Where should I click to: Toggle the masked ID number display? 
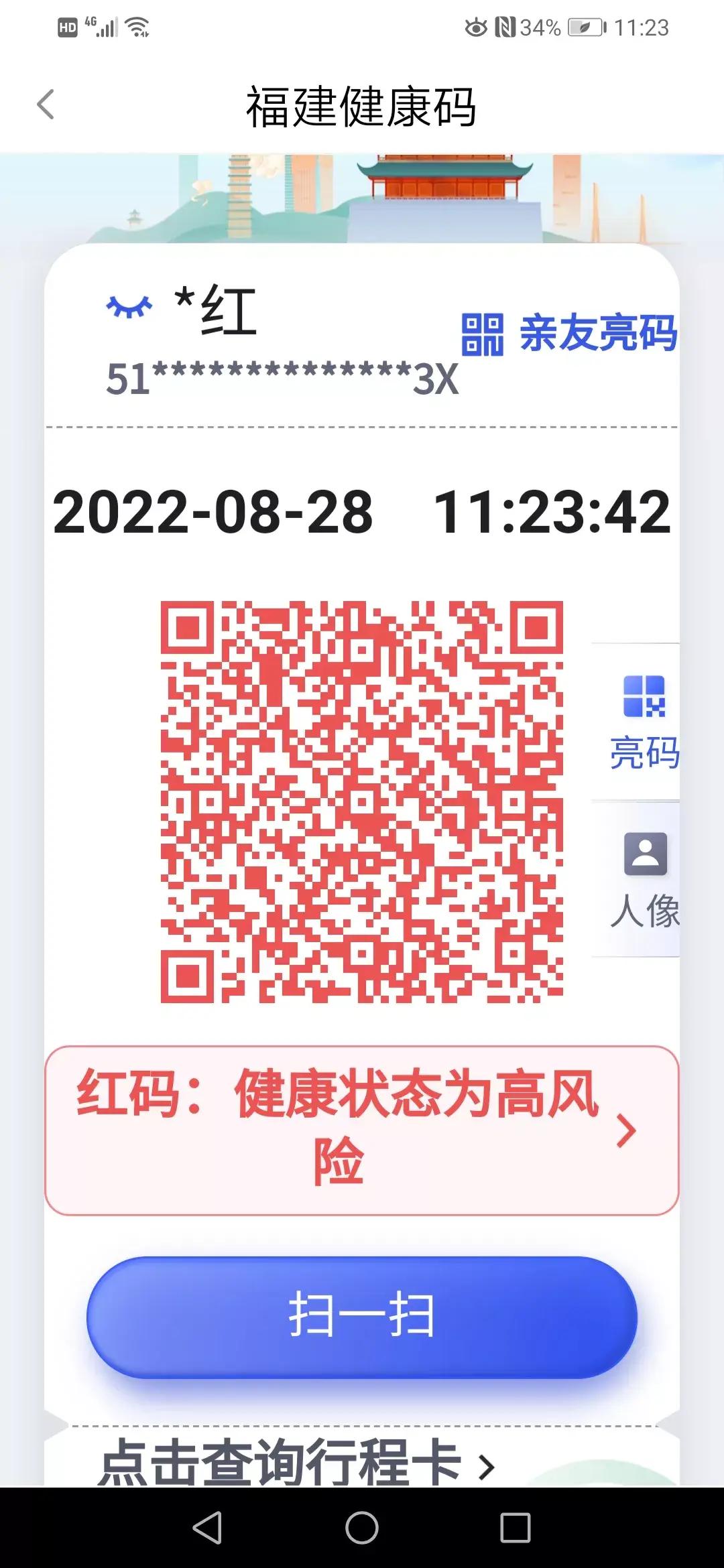click(282, 377)
